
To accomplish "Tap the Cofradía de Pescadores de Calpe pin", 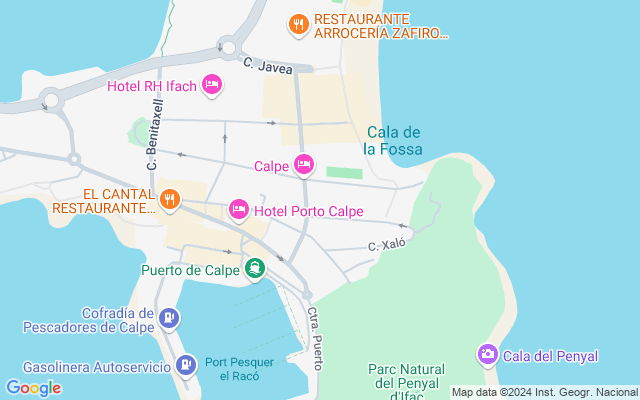I will tap(170, 319).
